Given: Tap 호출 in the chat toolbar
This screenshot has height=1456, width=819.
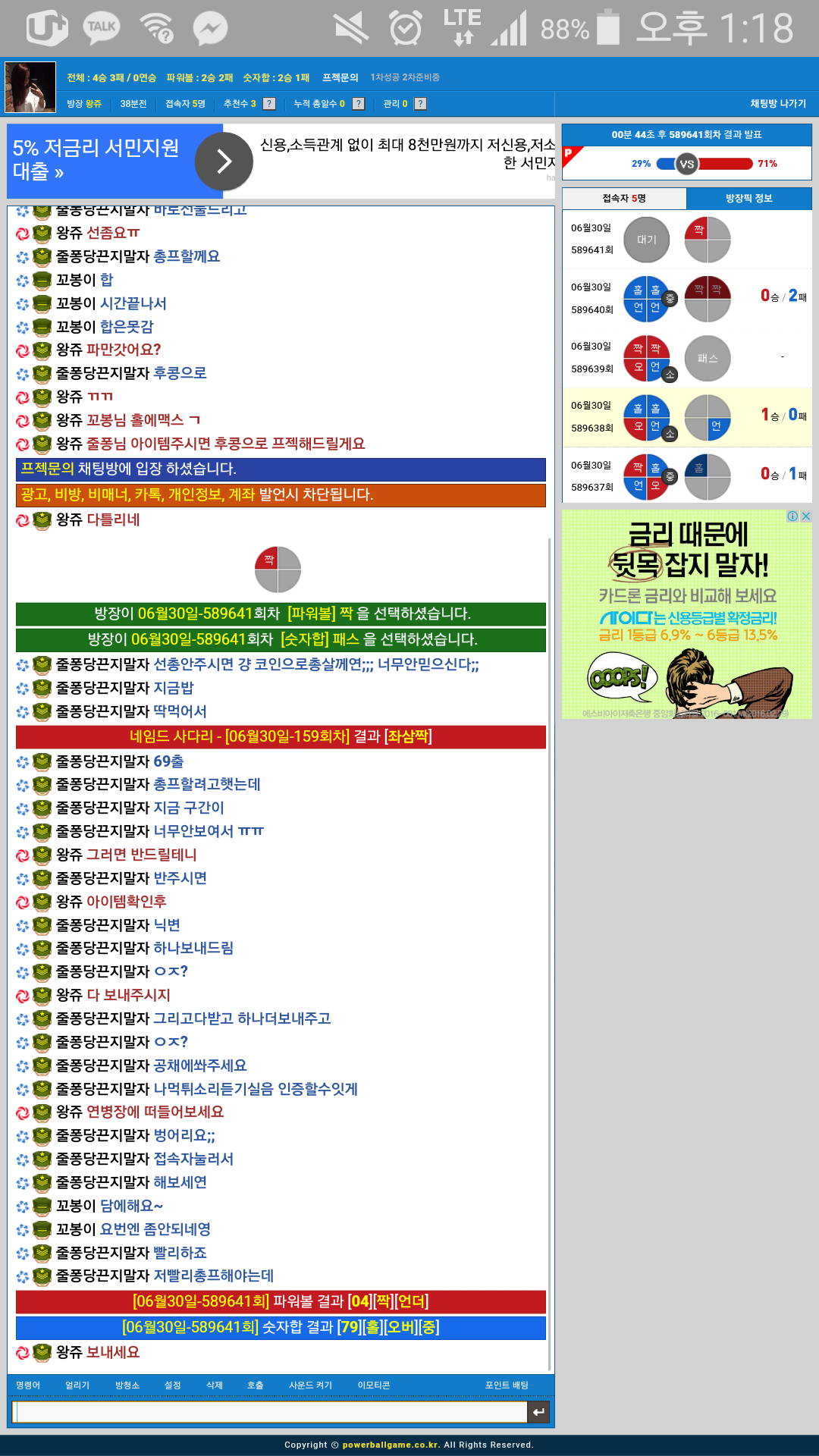Looking at the screenshot, I should [256, 1385].
